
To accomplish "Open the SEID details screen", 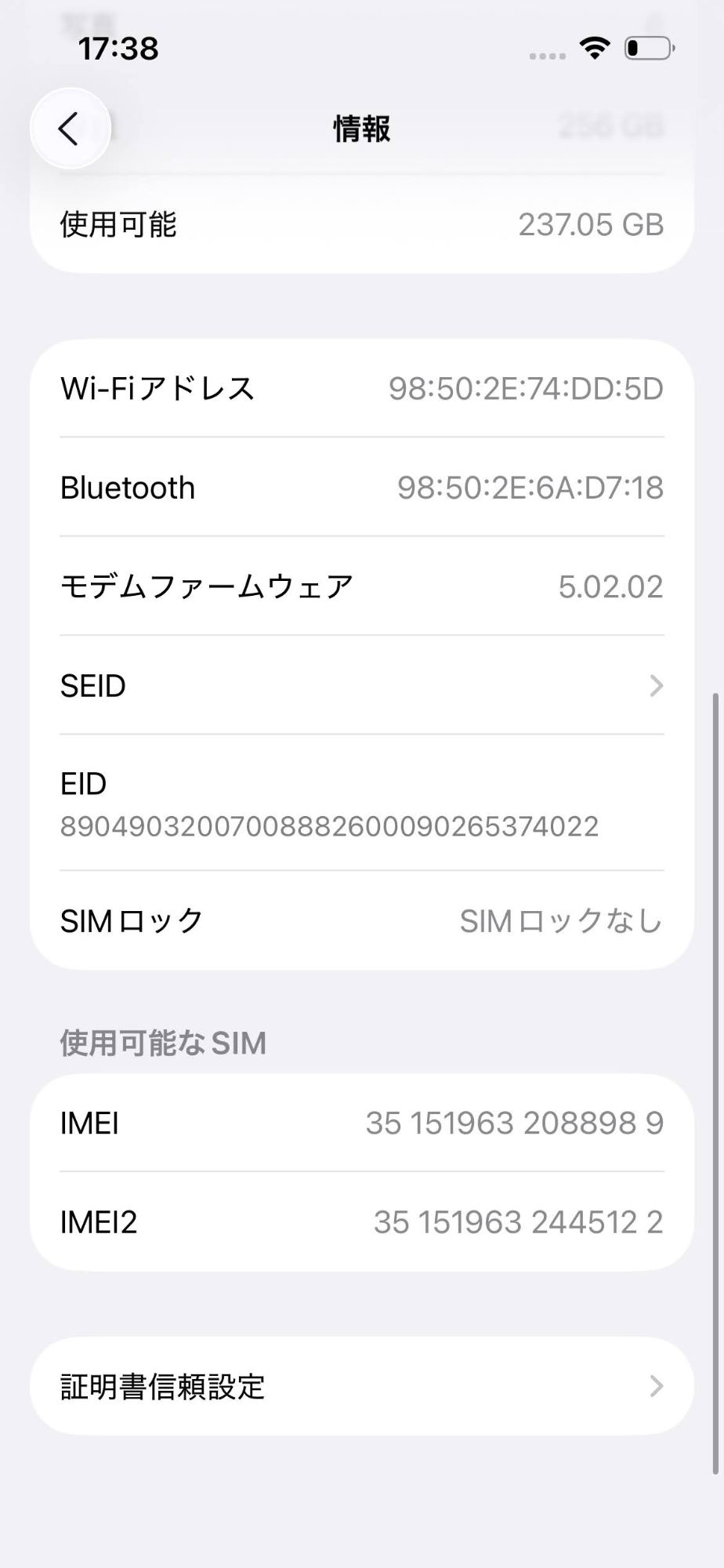I will point(360,686).
